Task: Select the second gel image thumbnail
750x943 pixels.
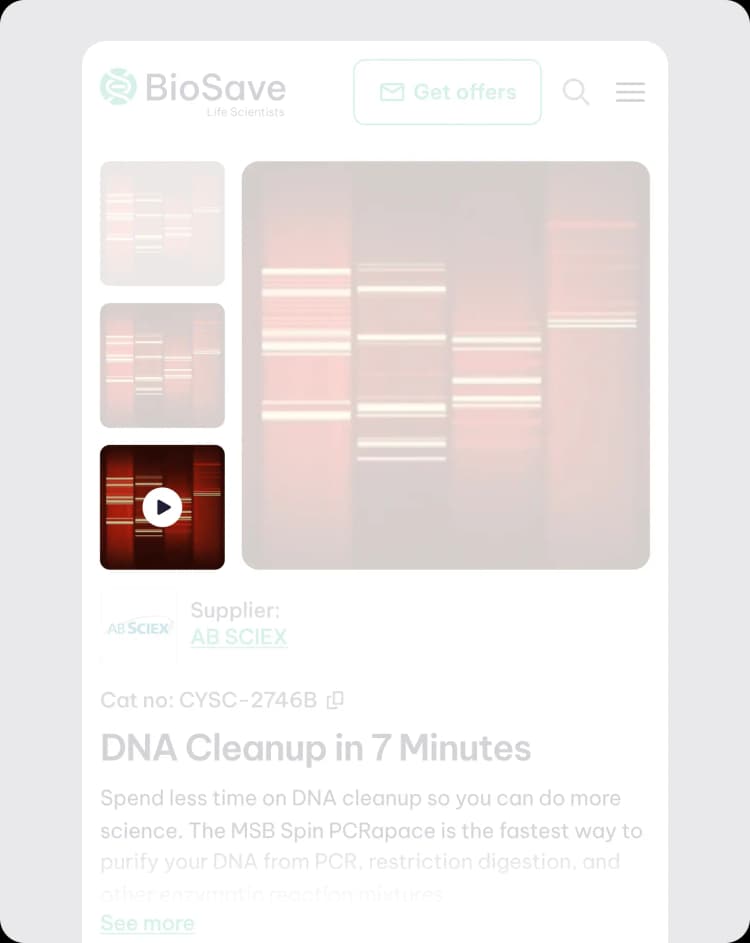Action: [162, 365]
